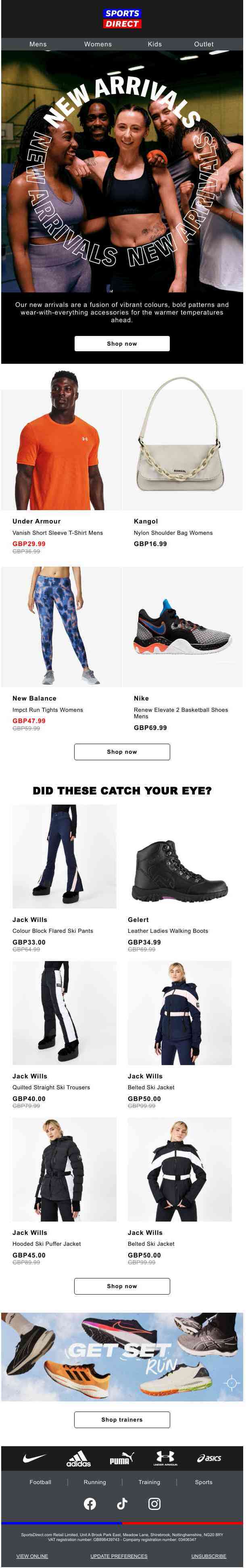The image size is (246, 1568).
Task: Open the Womens category
Action: [98, 44]
